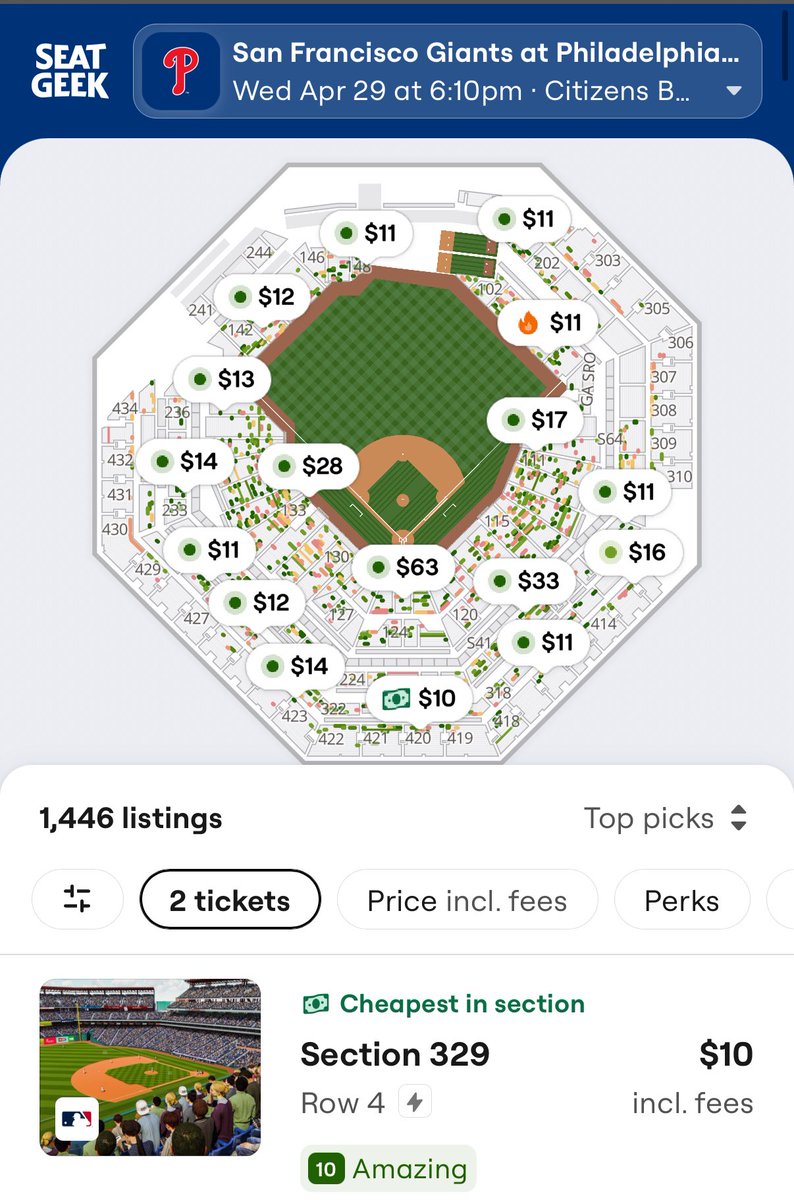Tap the SeatGeek logo
The image size is (794, 1200).
(x=70, y=71)
